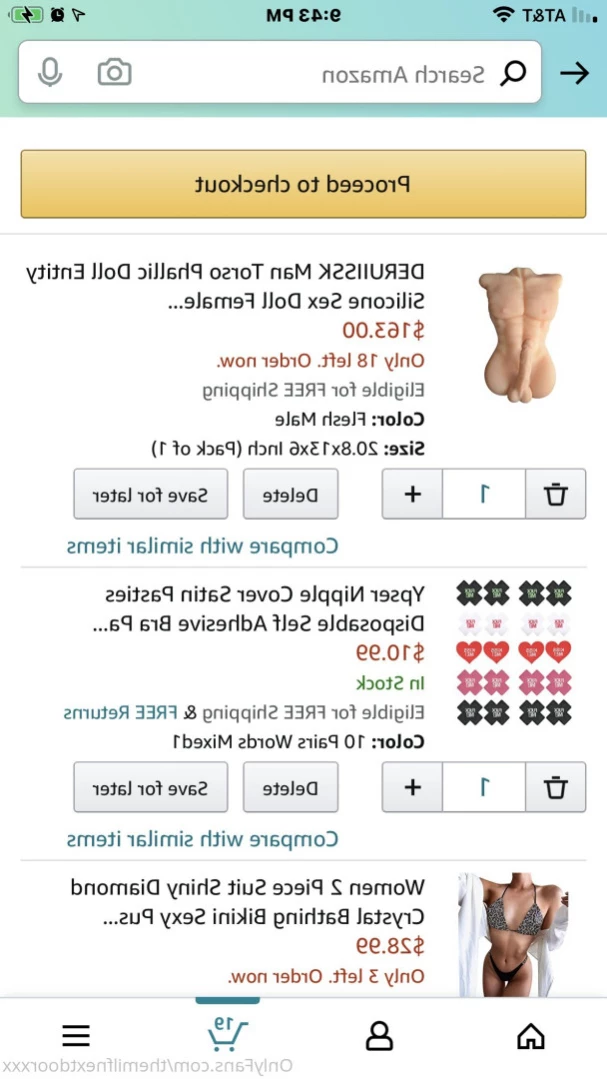Open the camera search icon
This screenshot has height=1079, width=607.
(x=115, y=73)
